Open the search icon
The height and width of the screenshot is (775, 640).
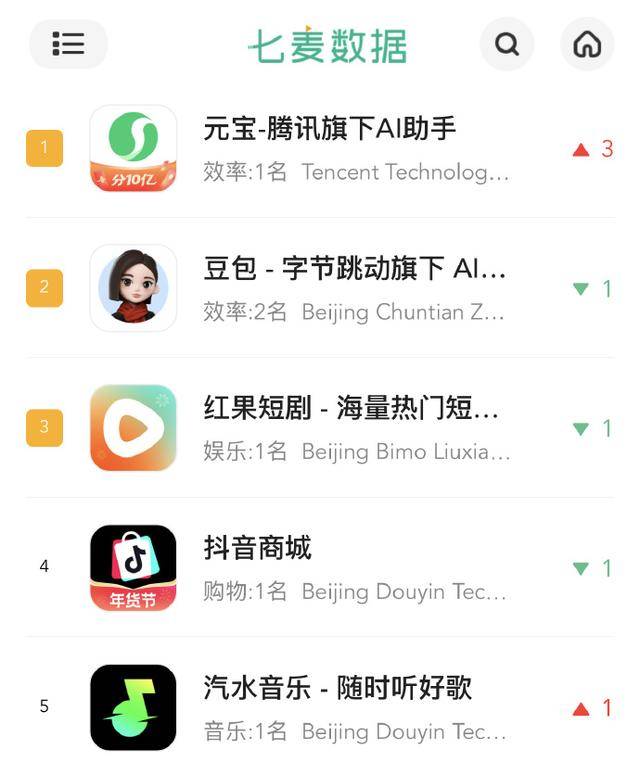pos(507,44)
